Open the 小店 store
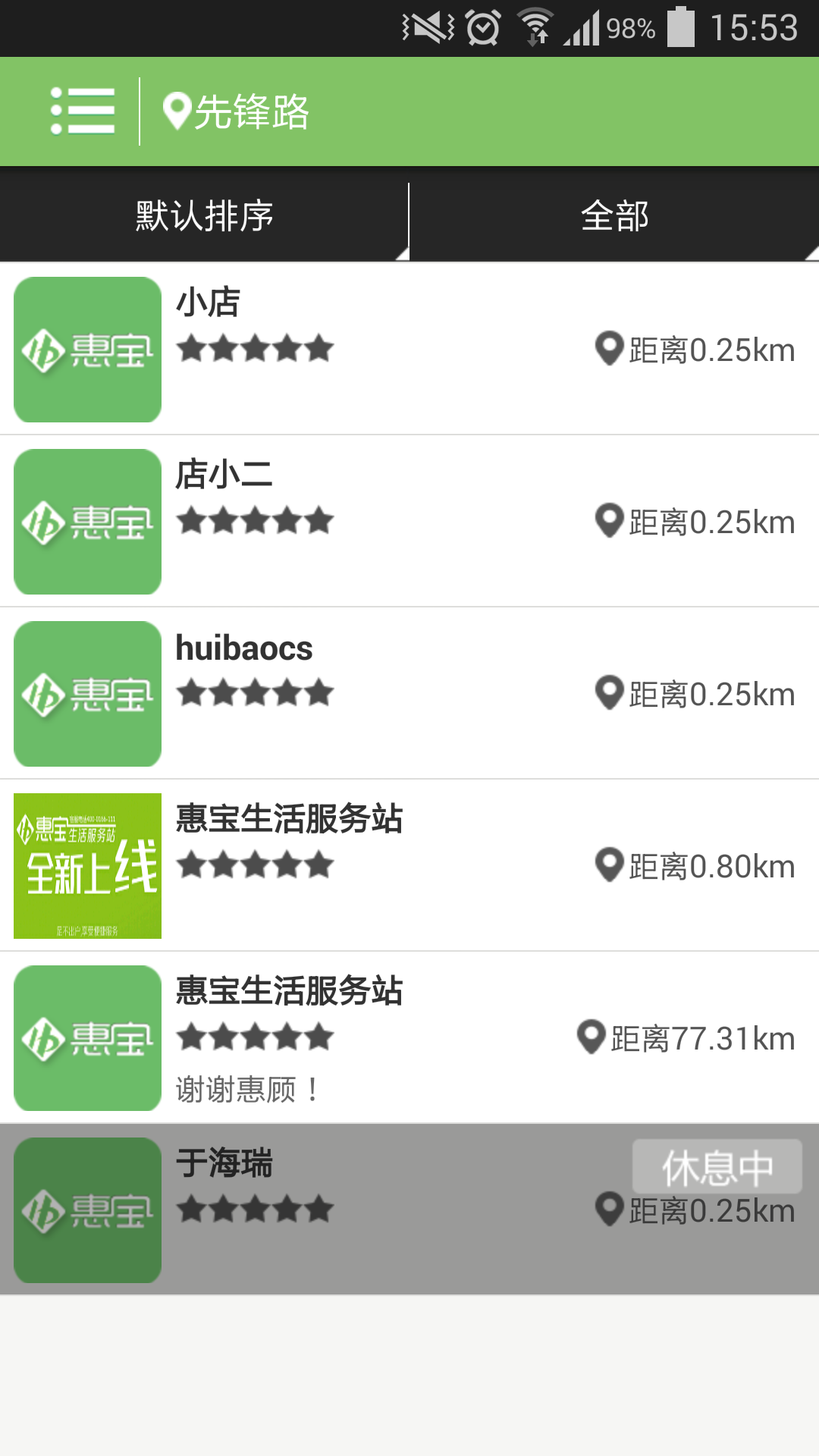The height and width of the screenshot is (1456, 819). [x=409, y=349]
